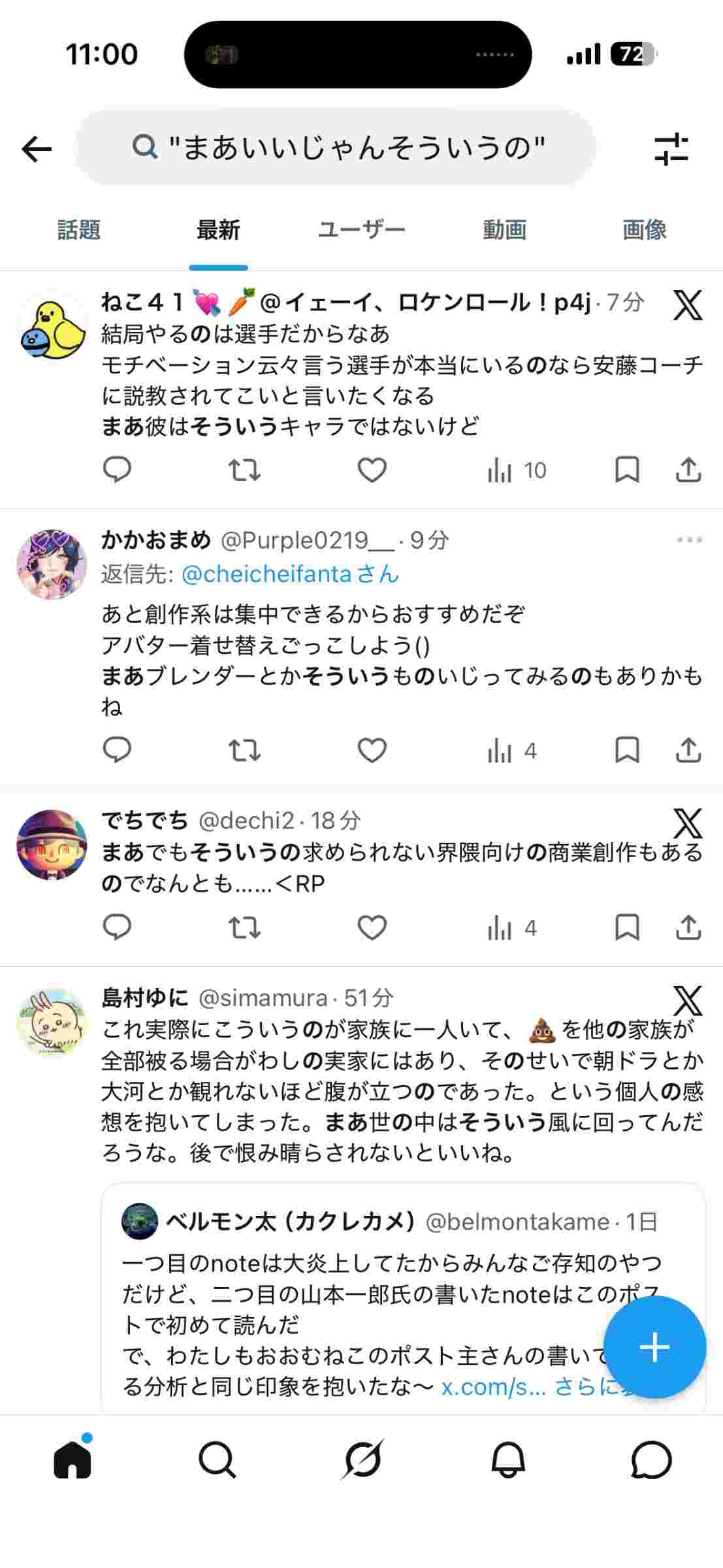
Task: Open the overflow menu on かかおまめ's post
Action: [689, 540]
